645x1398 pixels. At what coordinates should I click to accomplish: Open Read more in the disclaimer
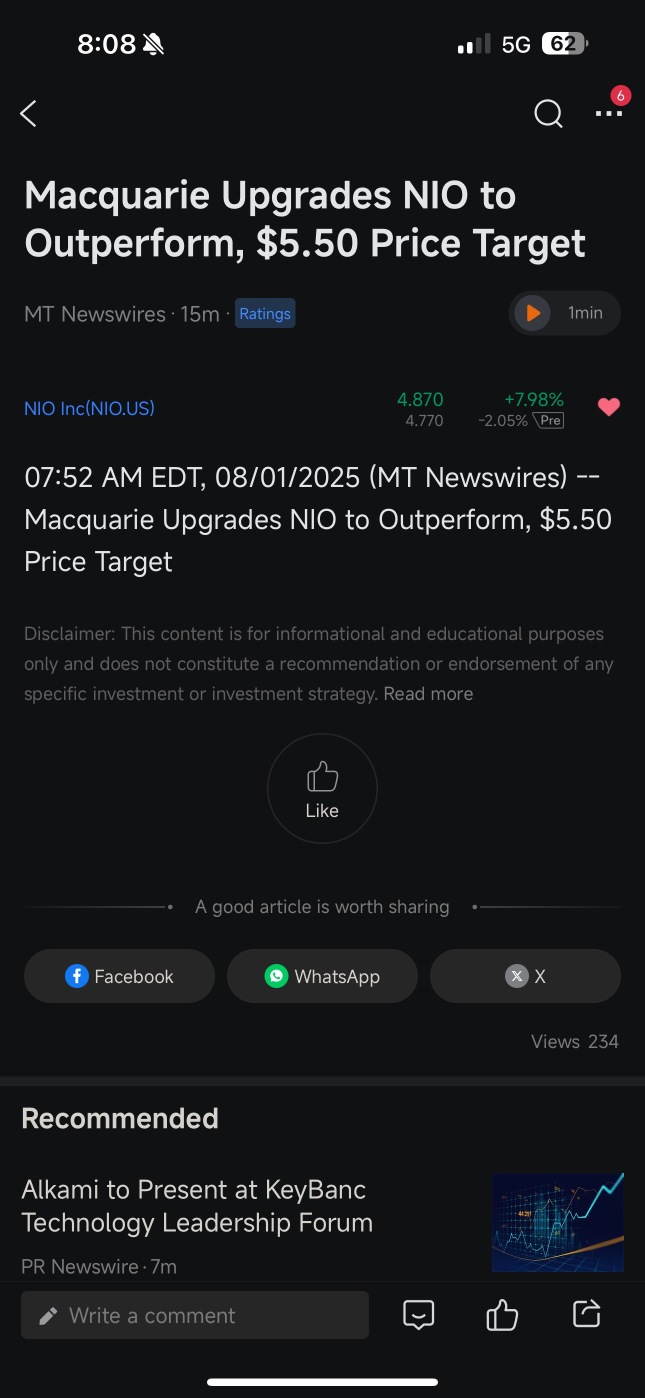(428, 694)
